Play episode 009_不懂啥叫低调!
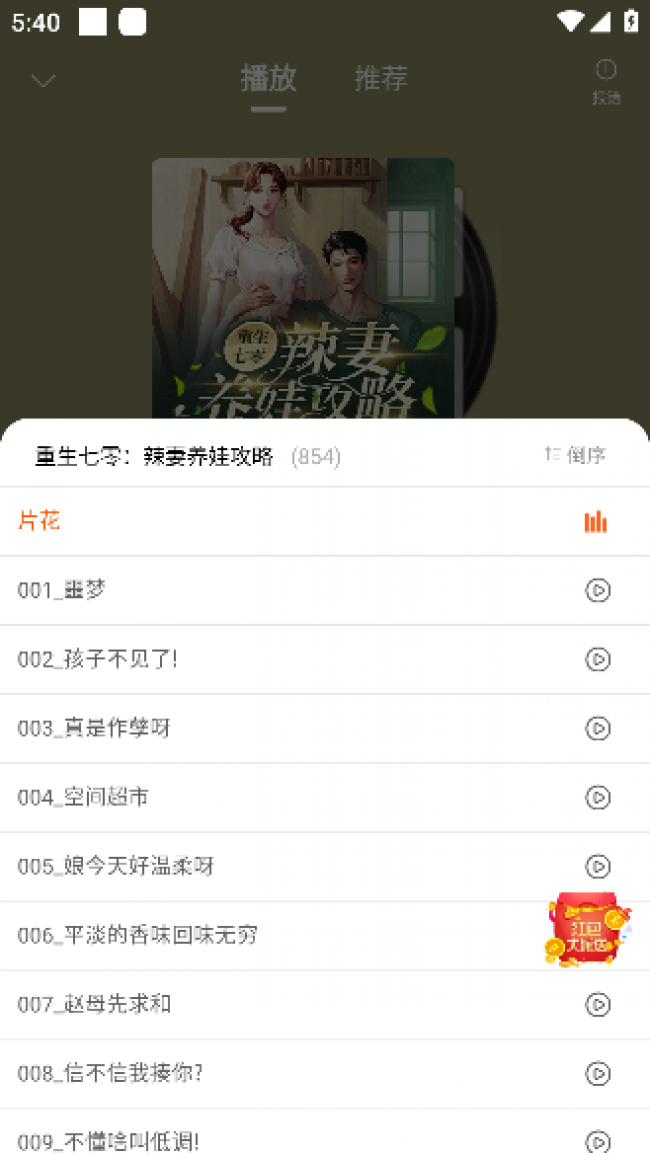The height and width of the screenshot is (1153, 650). click(x=597, y=1141)
